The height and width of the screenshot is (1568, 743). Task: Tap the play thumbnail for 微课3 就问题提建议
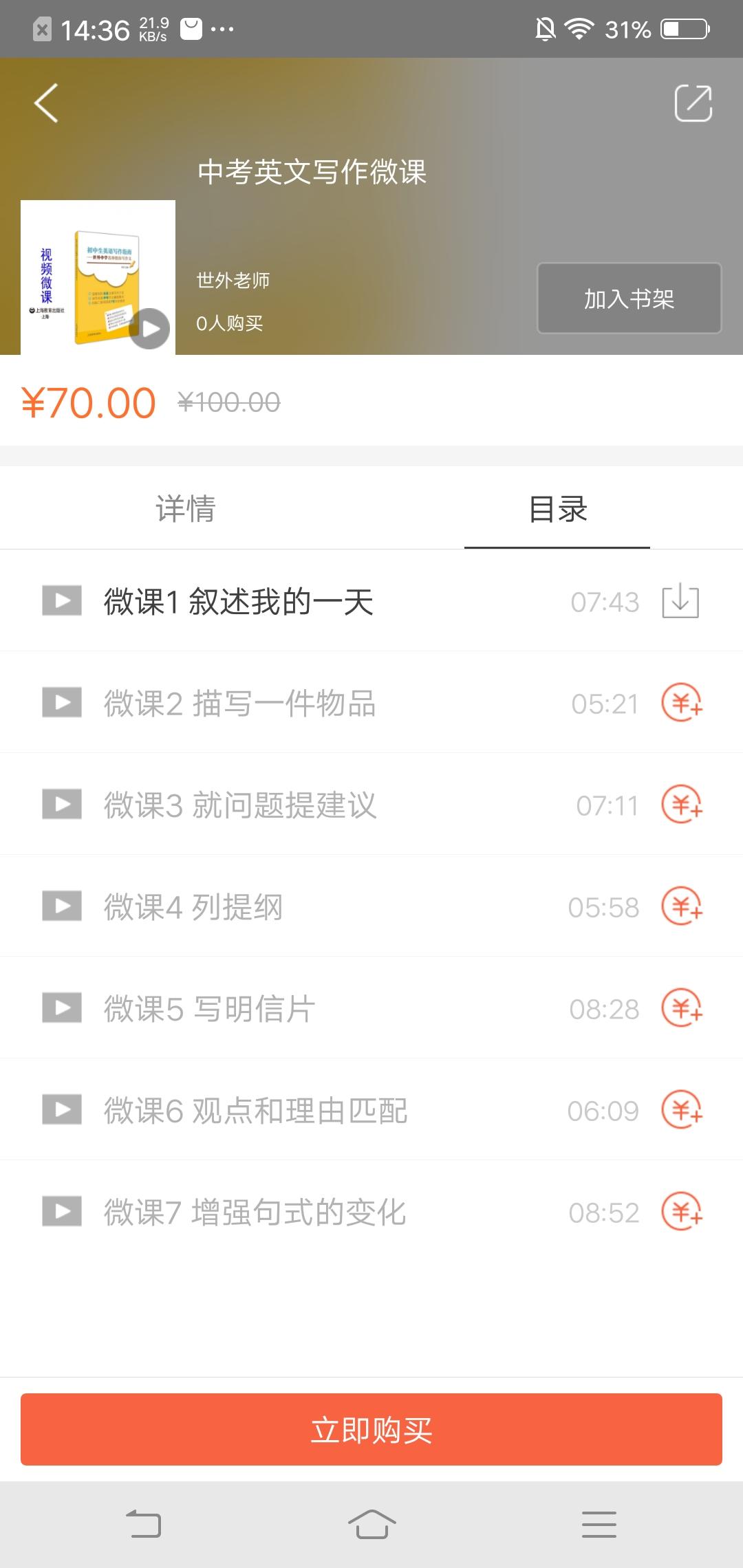62,805
